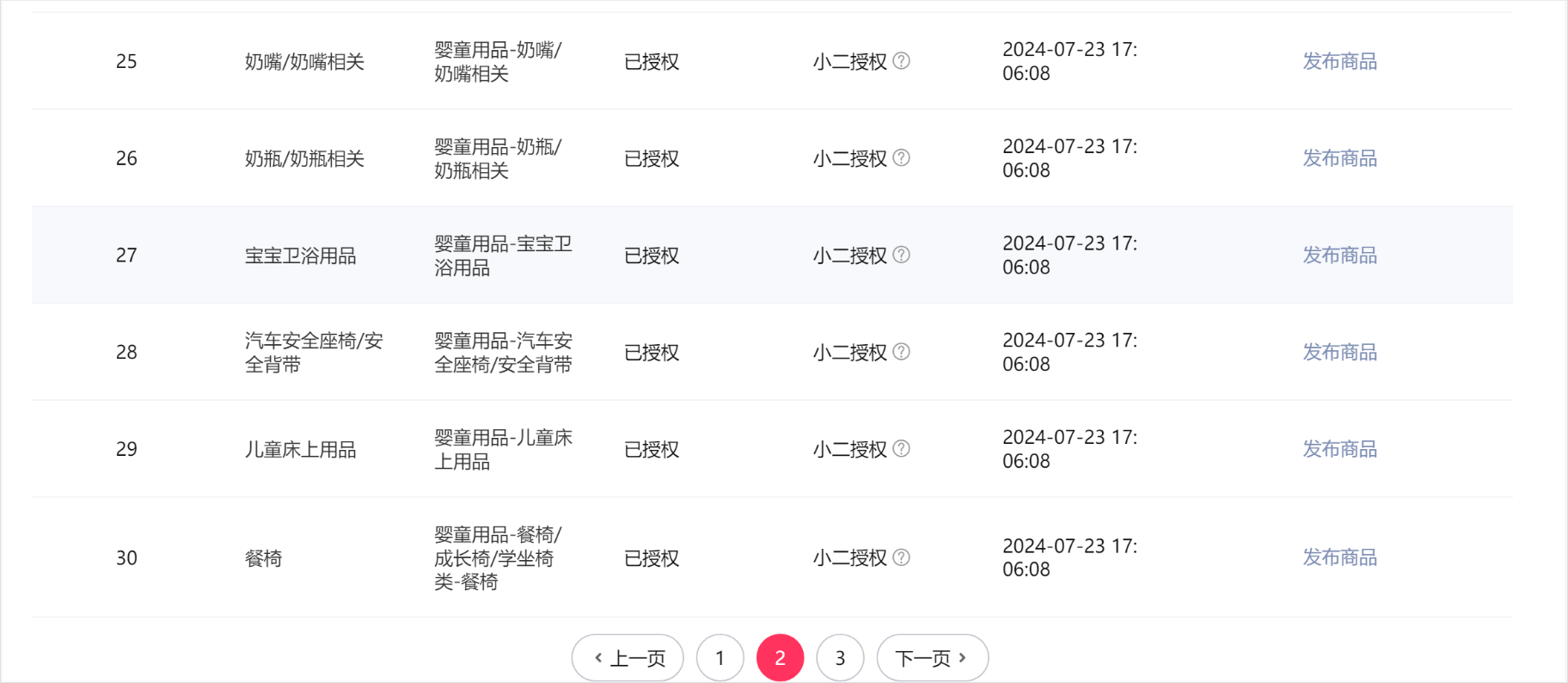Open help icon beside 小二授权 in row 25

[901, 61]
